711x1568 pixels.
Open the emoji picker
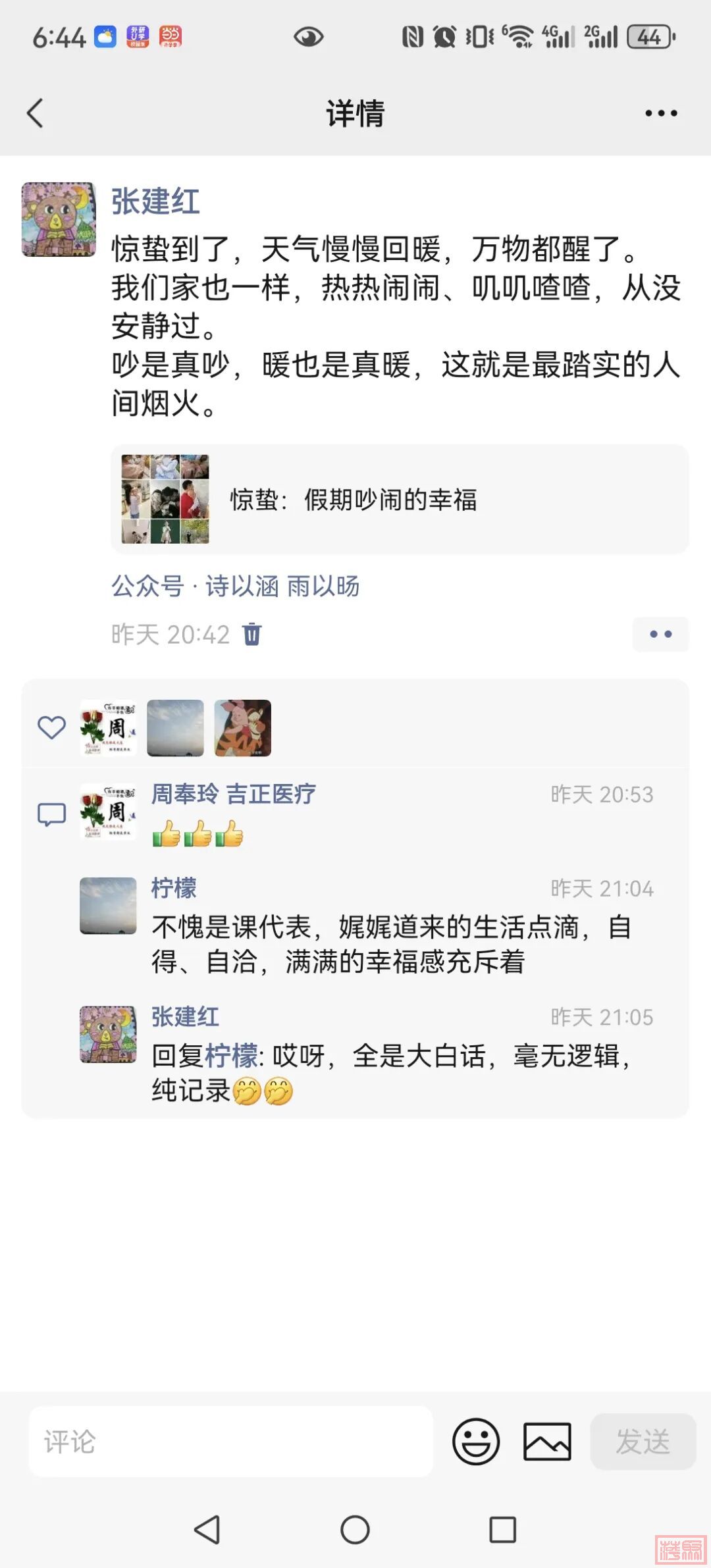(475, 1442)
